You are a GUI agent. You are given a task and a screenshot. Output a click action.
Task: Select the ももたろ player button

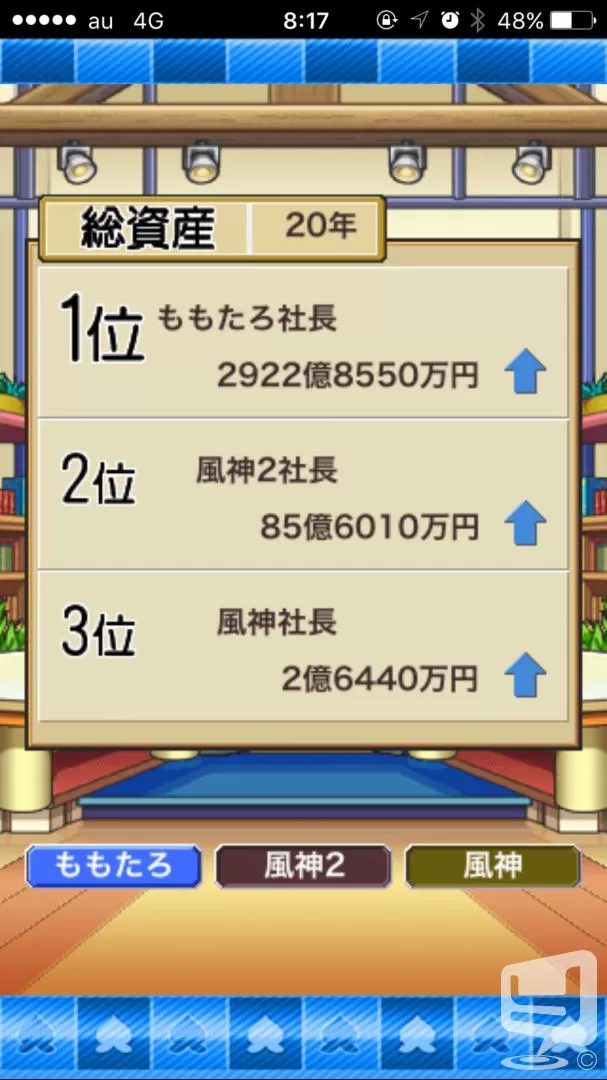(x=114, y=866)
